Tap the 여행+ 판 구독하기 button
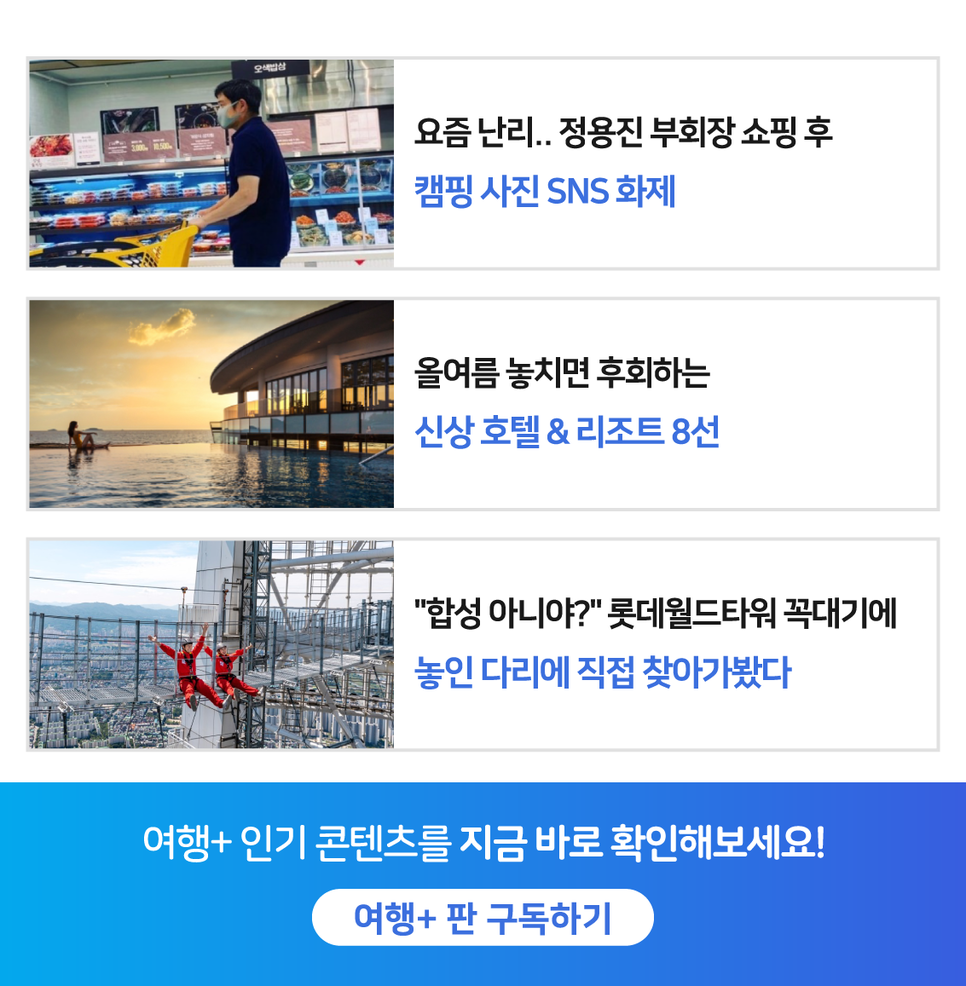 pyautogui.click(x=482, y=917)
